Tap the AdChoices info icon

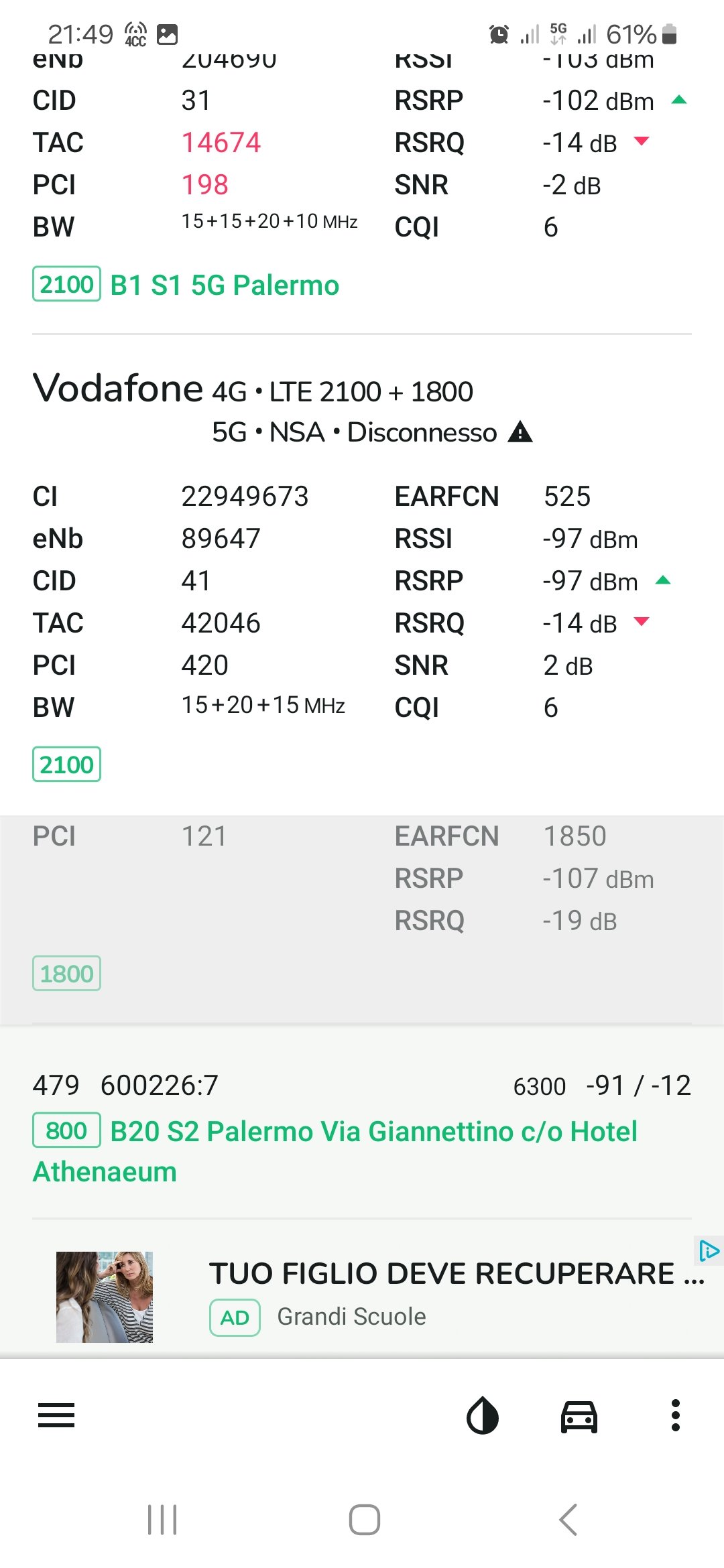pos(709,1250)
